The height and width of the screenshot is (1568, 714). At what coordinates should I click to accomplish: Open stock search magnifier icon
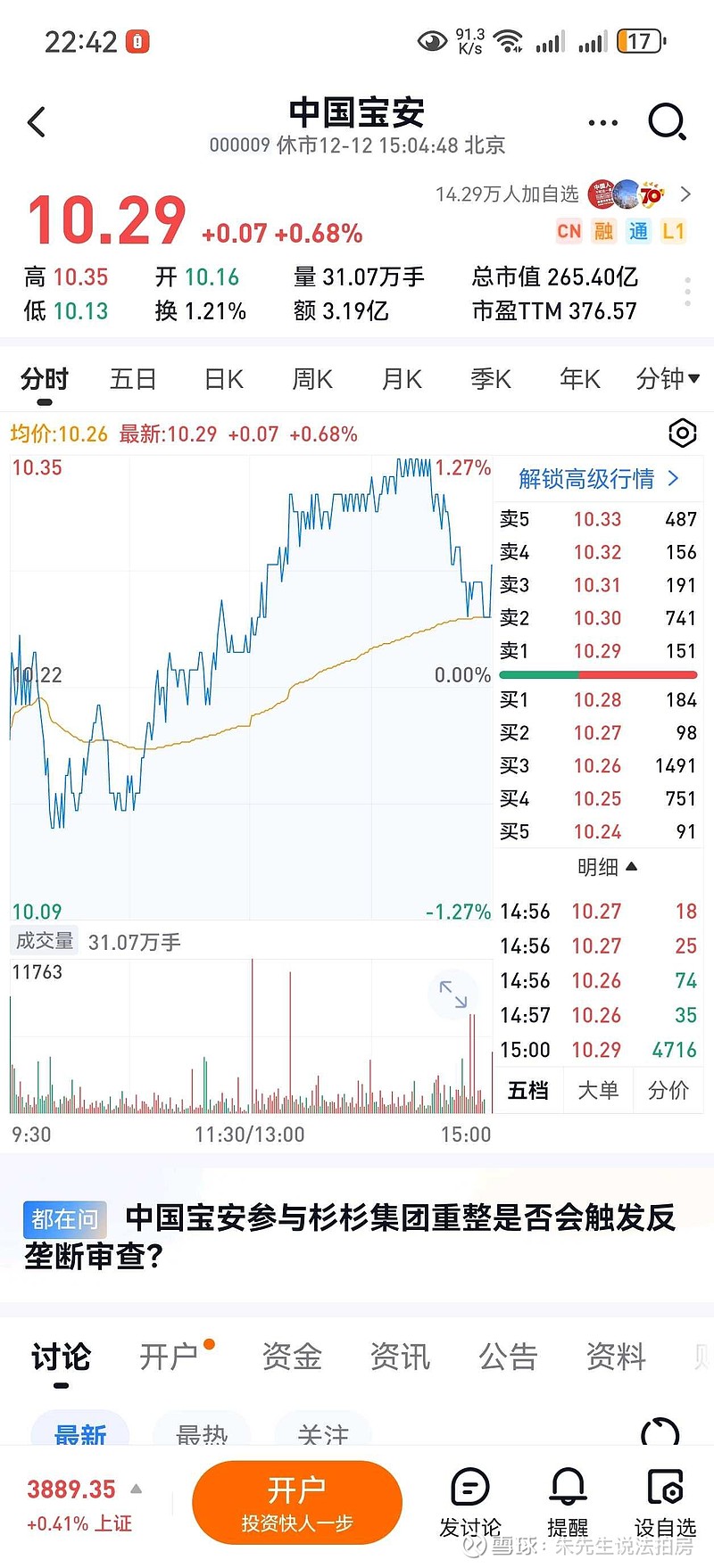(x=666, y=122)
